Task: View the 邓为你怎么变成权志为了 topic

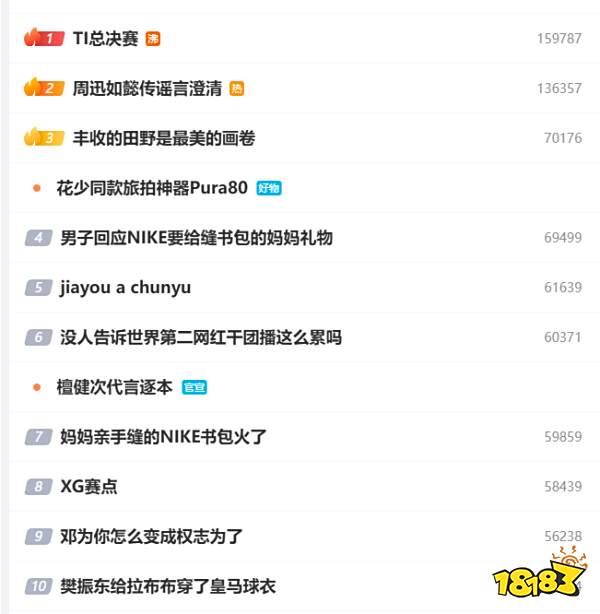Action: click(x=151, y=537)
